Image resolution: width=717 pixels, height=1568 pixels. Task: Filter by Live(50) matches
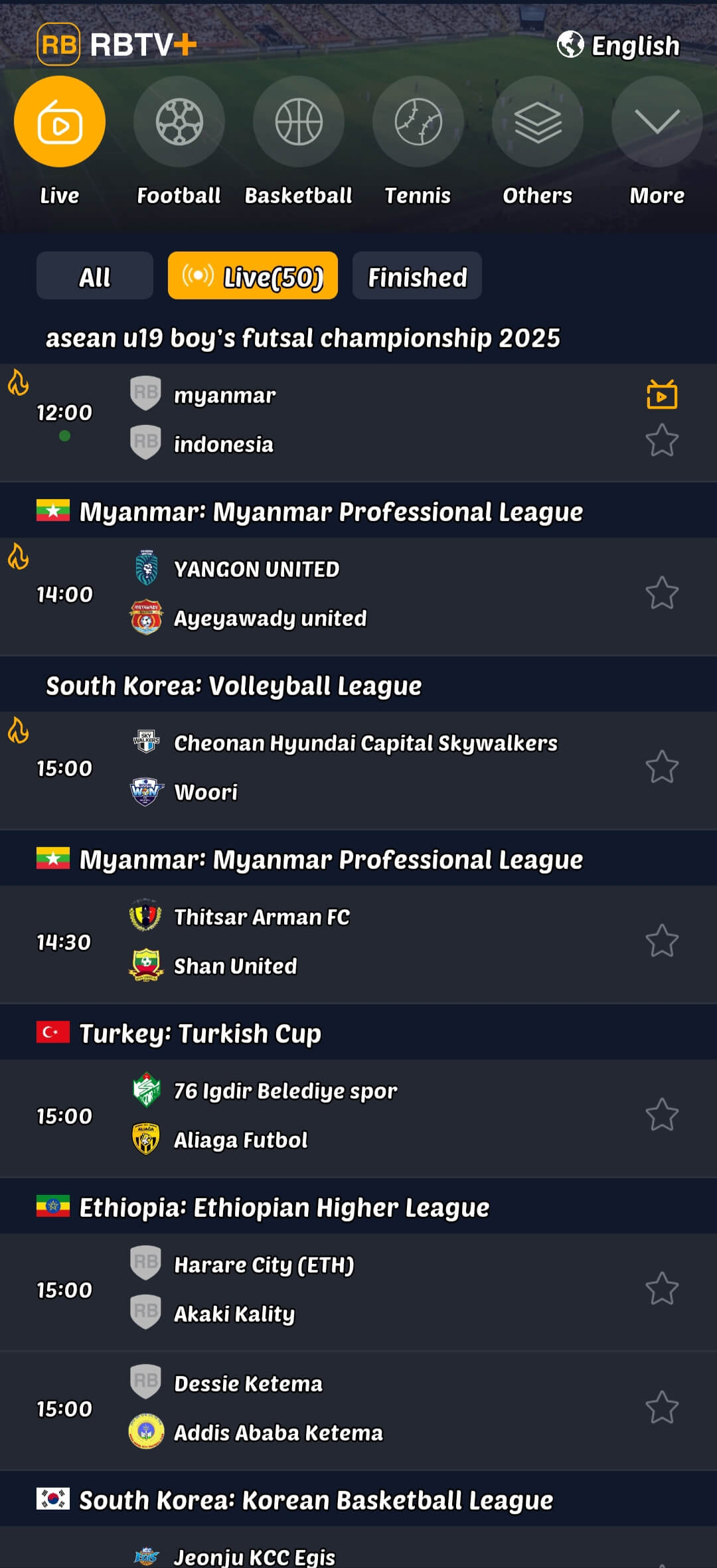[253, 276]
